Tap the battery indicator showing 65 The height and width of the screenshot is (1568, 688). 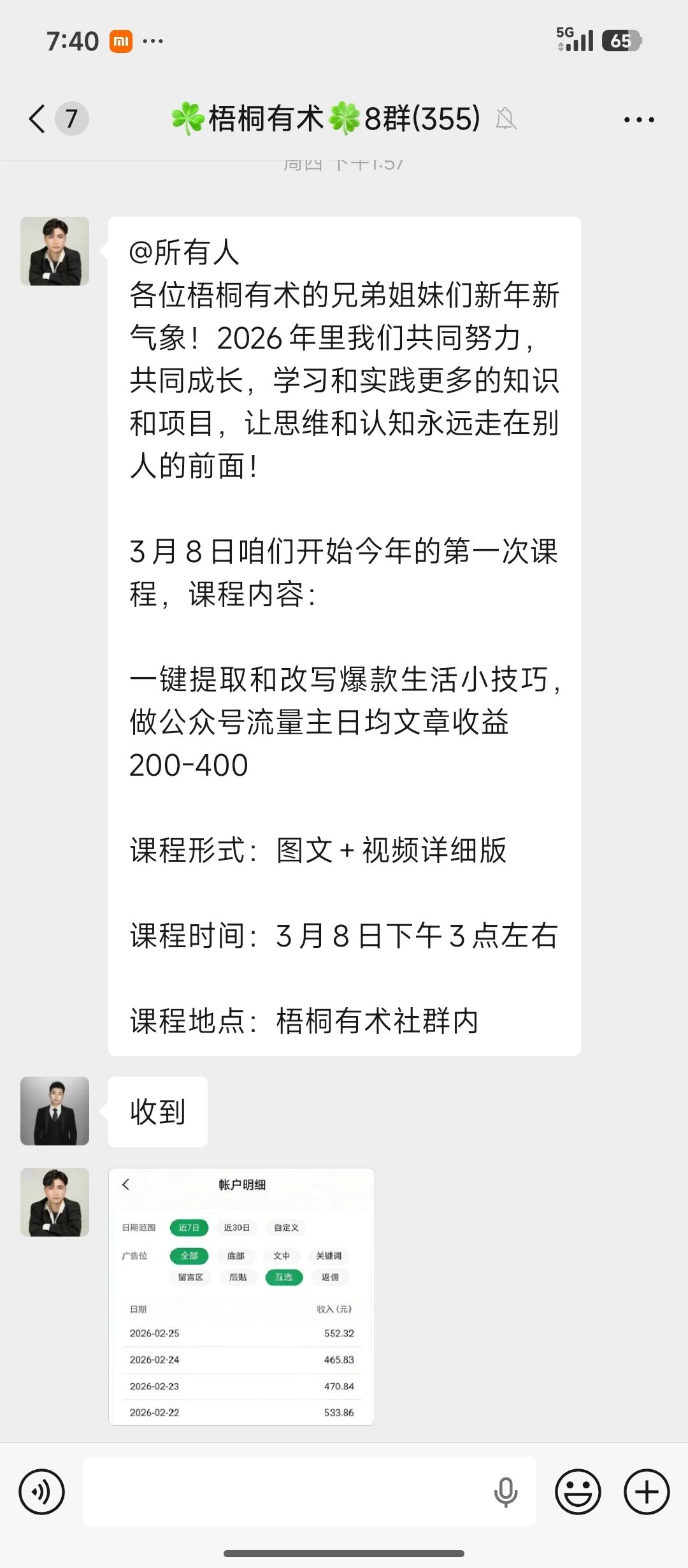tap(620, 40)
